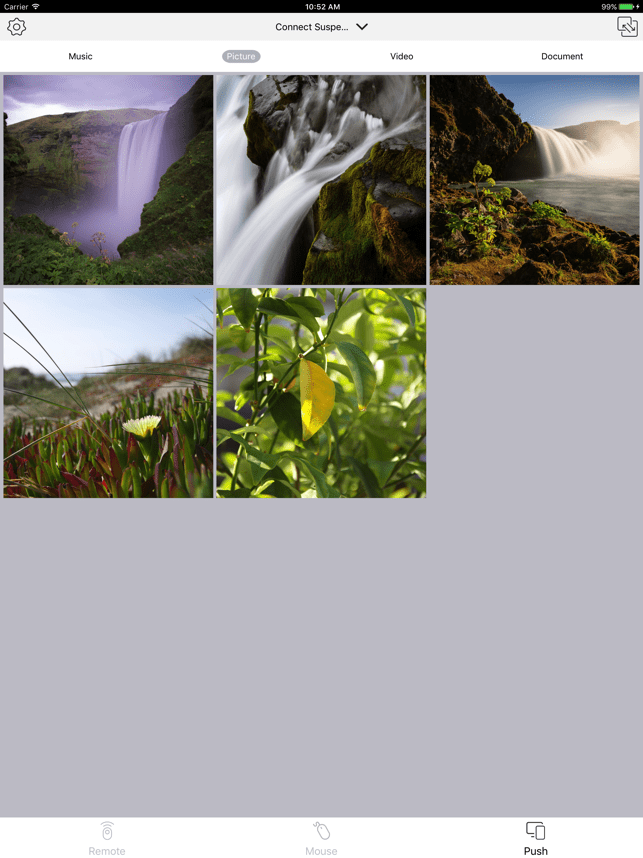Go to the Document tab
Viewport: 643px width, 858px height.
(x=562, y=57)
